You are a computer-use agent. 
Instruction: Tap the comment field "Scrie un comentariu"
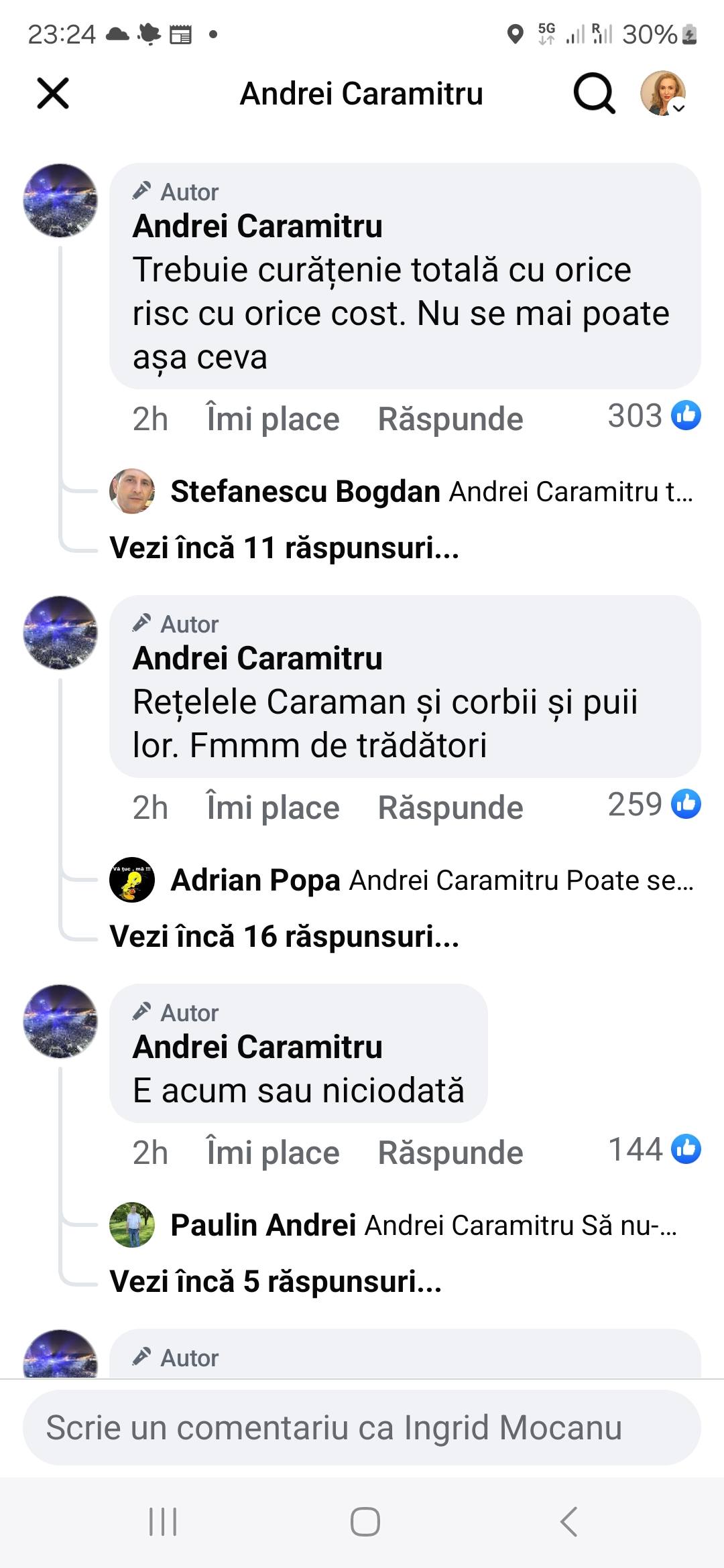coord(362,1427)
